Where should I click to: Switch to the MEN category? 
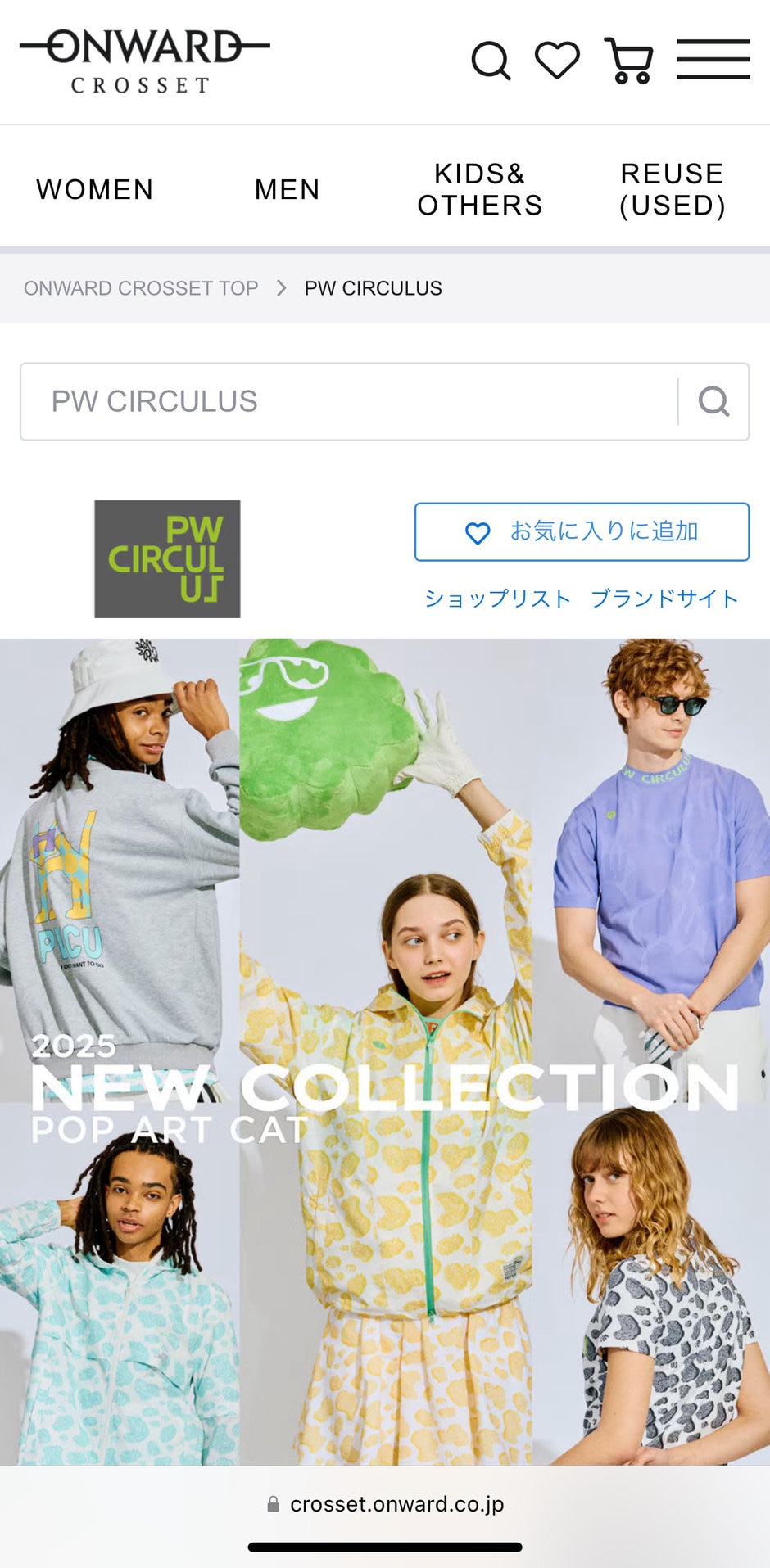(x=287, y=189)
